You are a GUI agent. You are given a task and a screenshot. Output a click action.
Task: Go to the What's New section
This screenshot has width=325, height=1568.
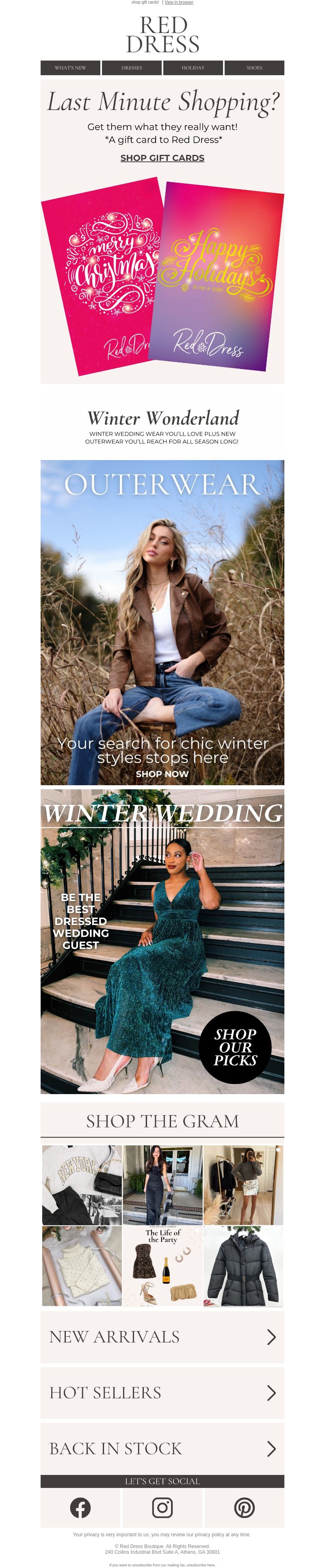(x=71, y=67)
